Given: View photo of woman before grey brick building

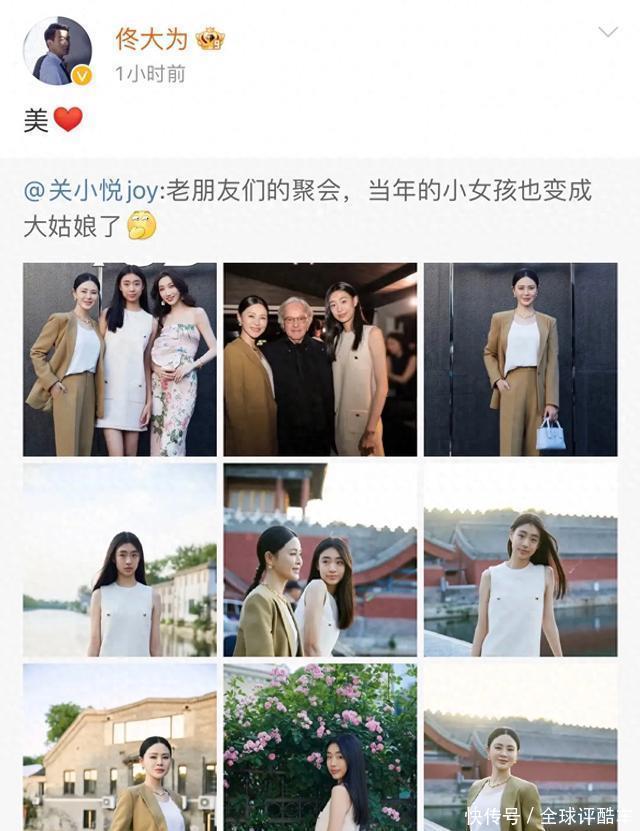Looking at the screenshot, I should 120,747.
